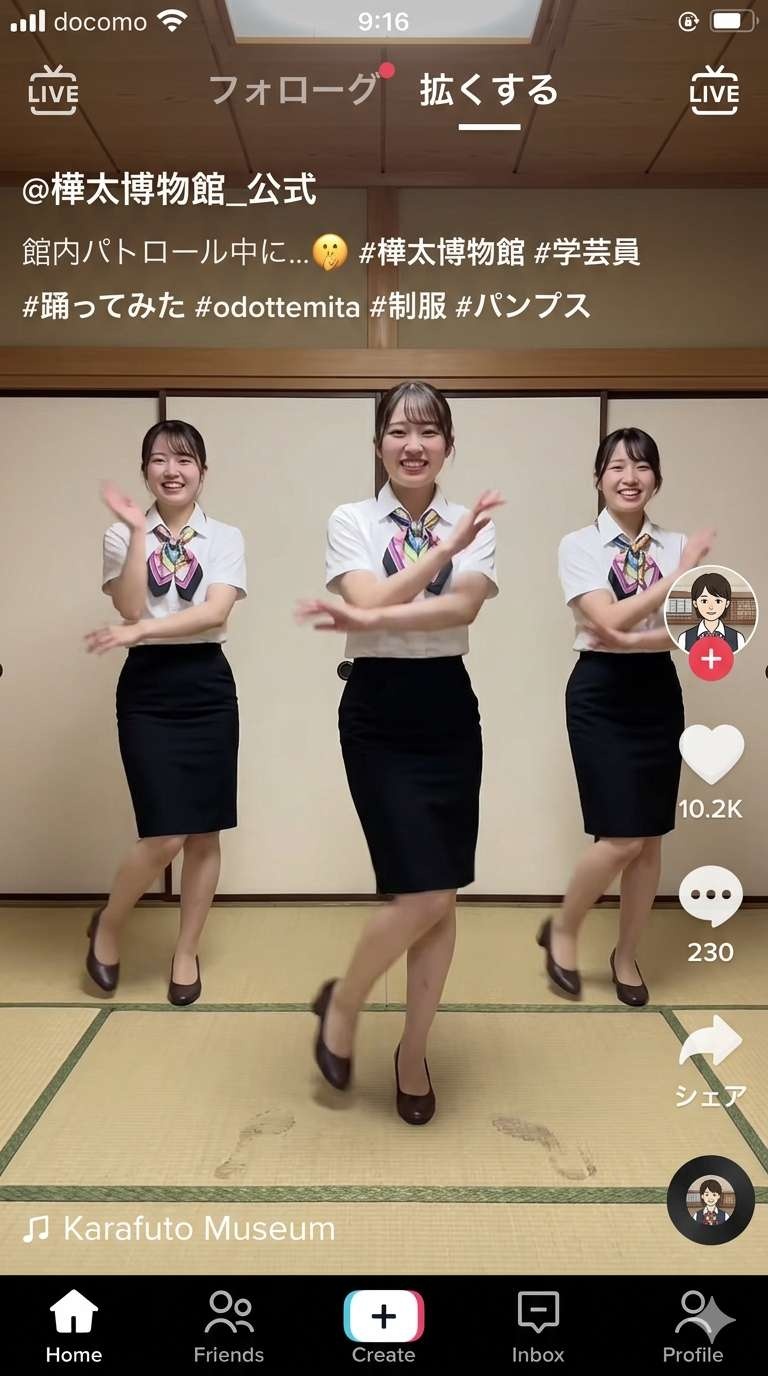This screenshot has width=768, height=1376.
Task: Like this video with the heart
Action: click(x=711, y=754)
